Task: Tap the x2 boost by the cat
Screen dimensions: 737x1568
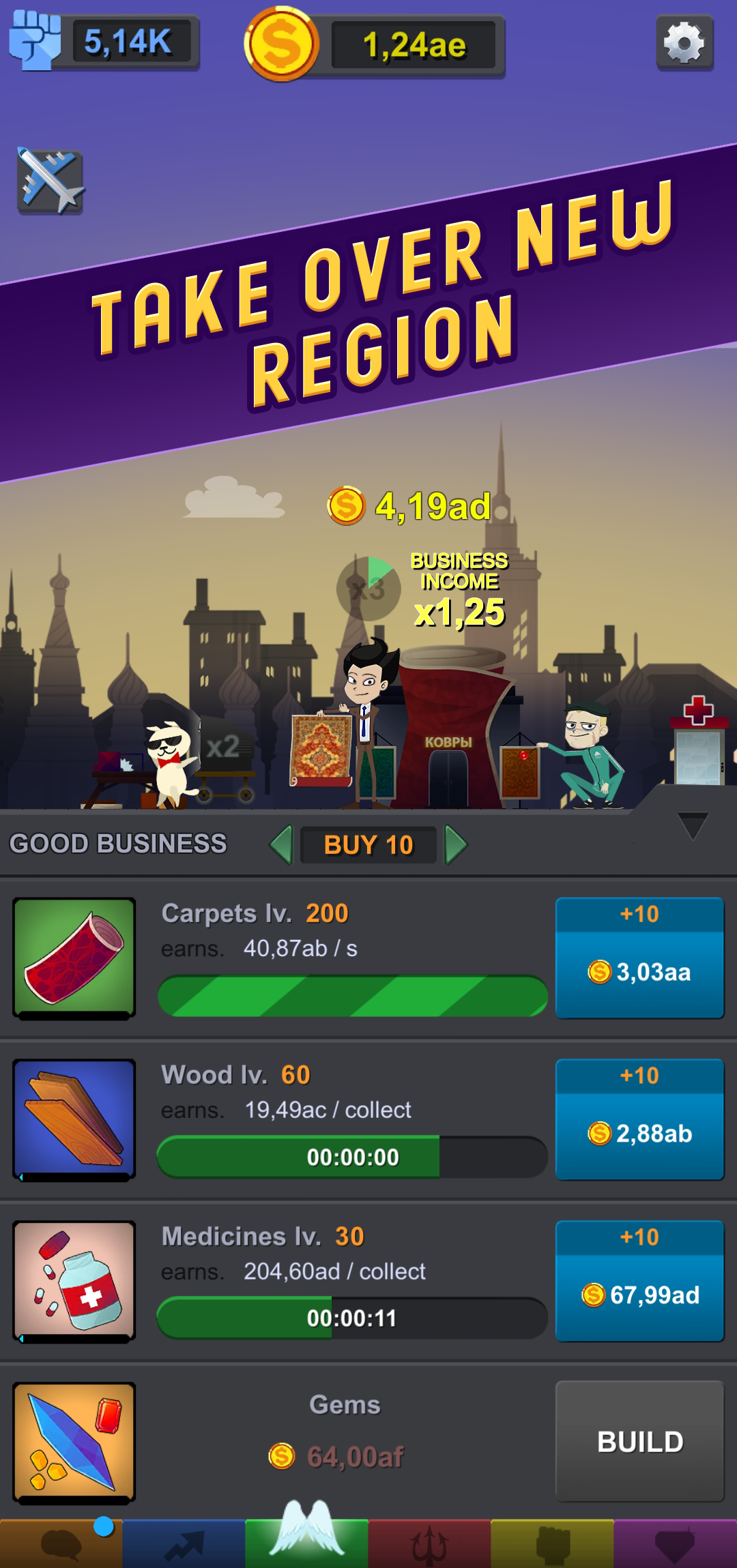Action: pyautogui.click(x=222, y=747)
